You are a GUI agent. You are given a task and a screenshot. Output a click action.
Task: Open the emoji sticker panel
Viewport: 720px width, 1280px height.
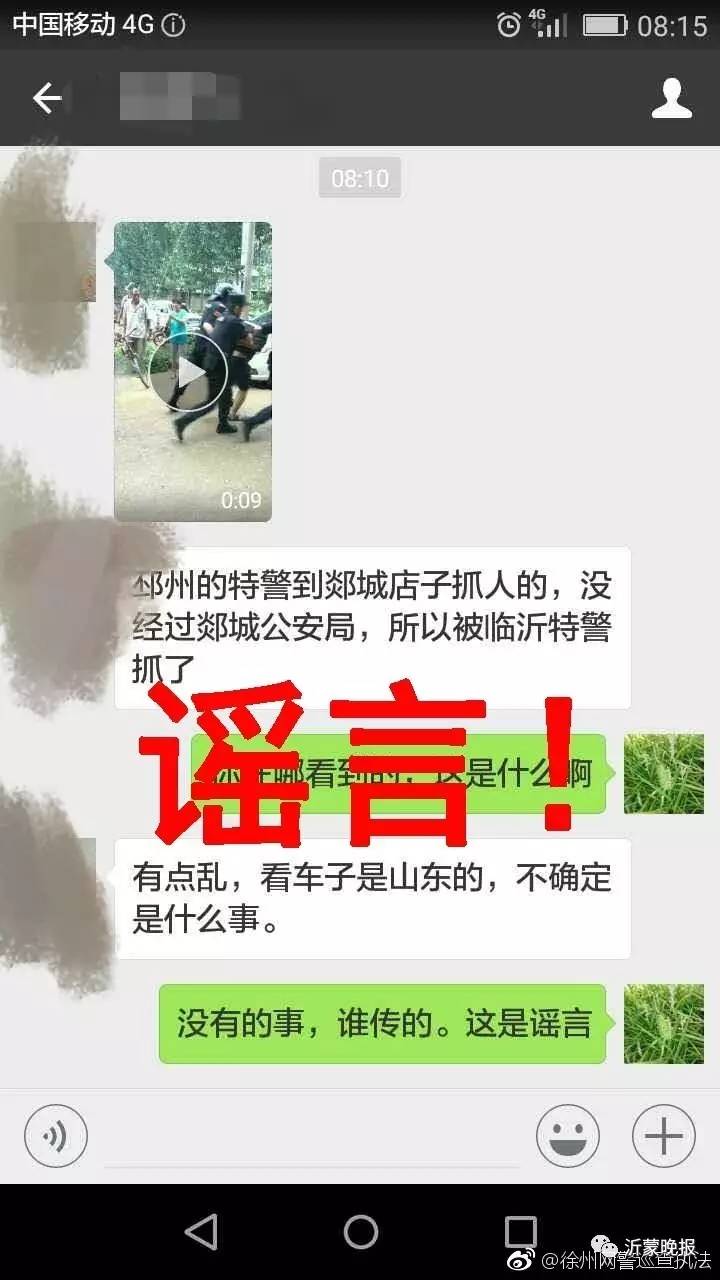pyautogui.click(x=567, y=1136)
